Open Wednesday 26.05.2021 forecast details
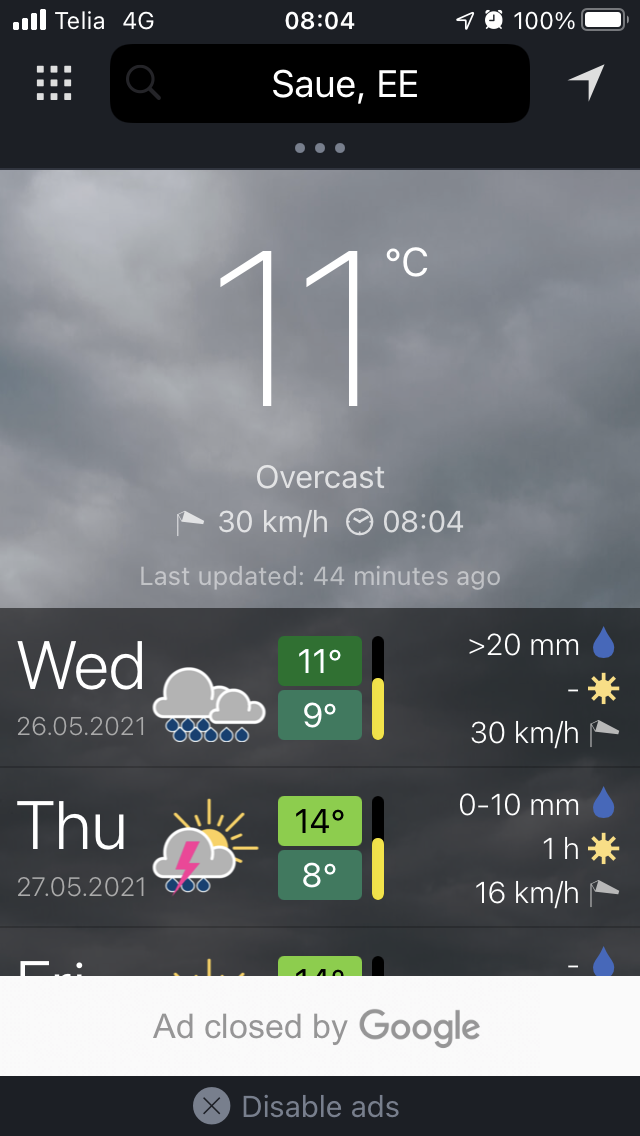This screenshot has width=640, height=1136. coord(320,688)
